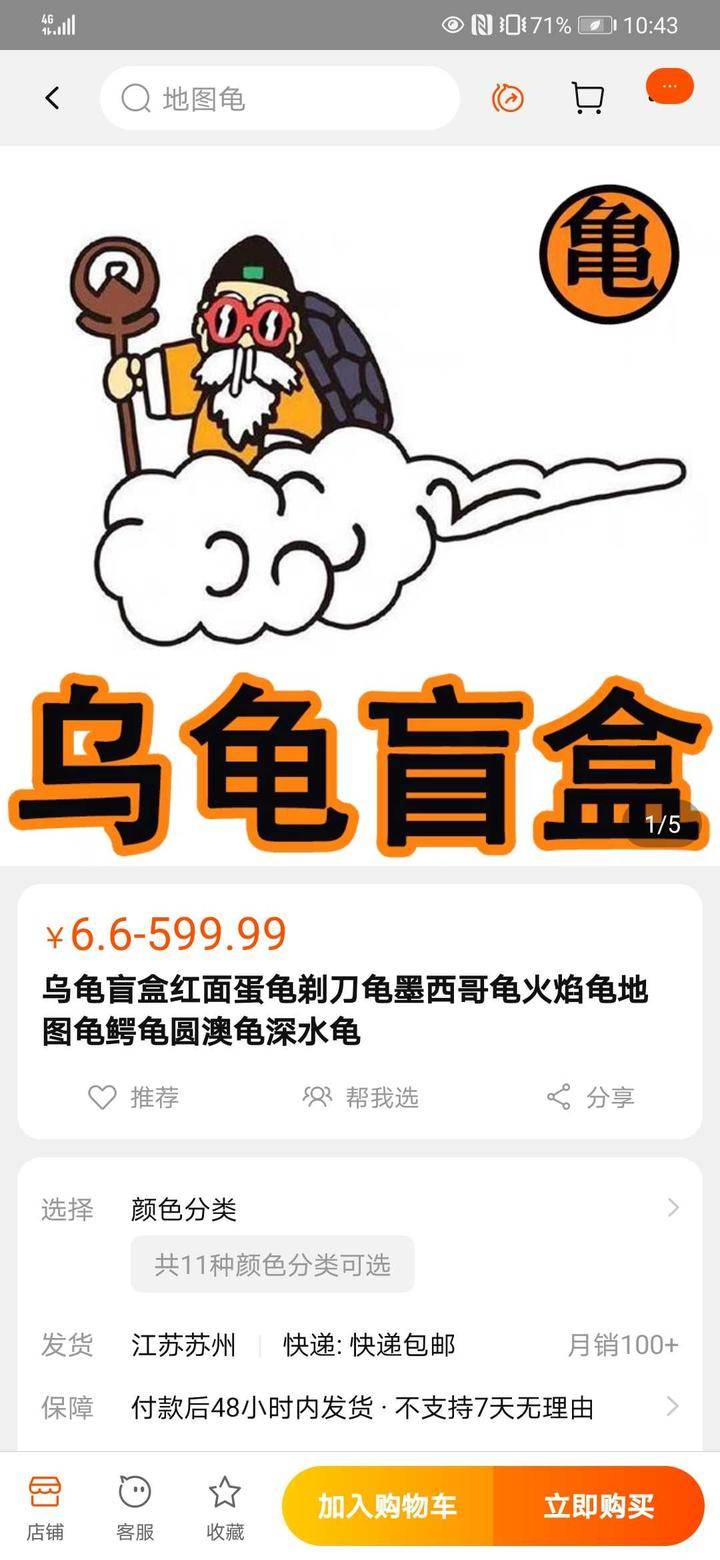Tap 推荐 to recommend this item
The image size is (720, 1560).
(134, 1097)
